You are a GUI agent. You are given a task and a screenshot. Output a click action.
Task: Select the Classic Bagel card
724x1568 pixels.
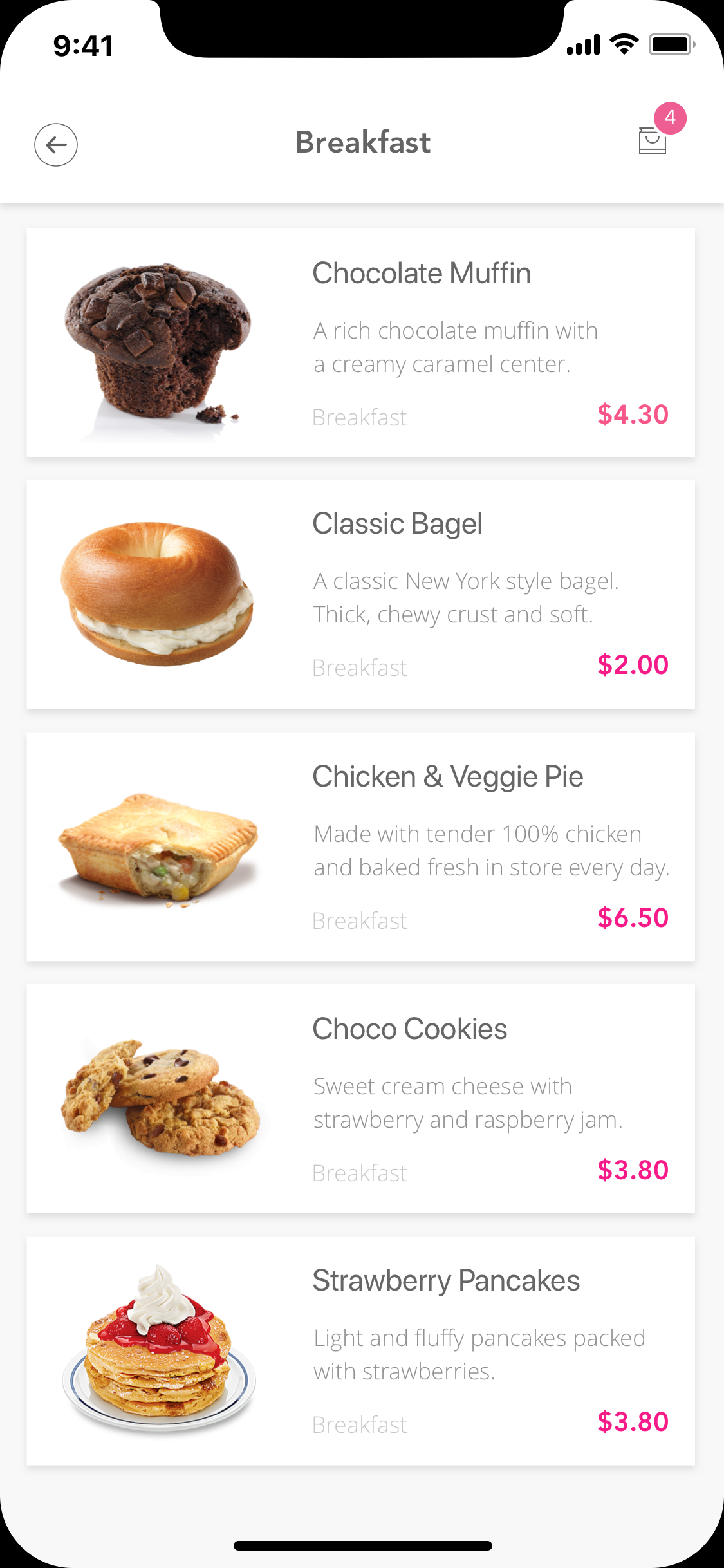pos(360,594)
